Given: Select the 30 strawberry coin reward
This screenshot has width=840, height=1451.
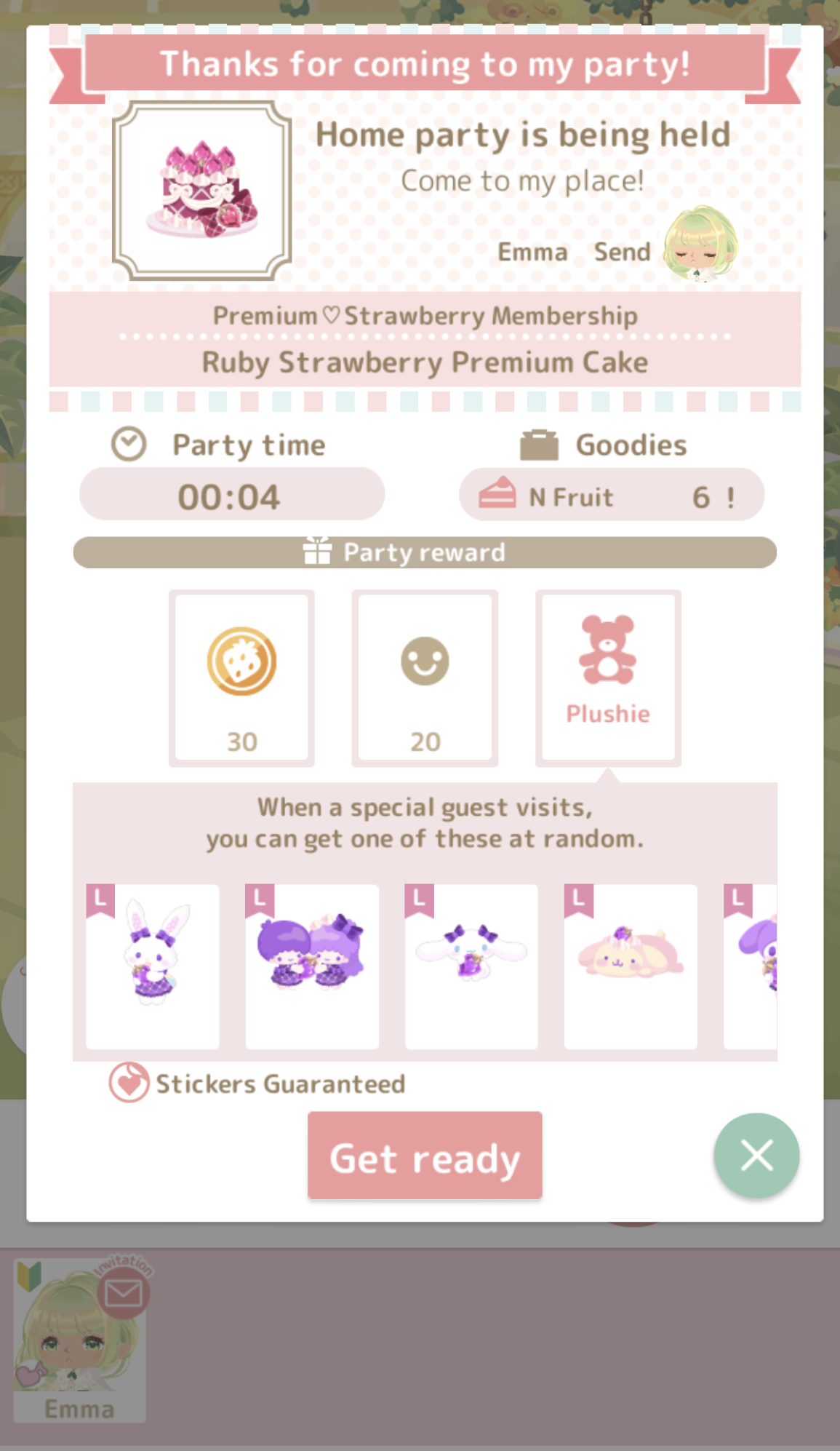Looking at the screenshot, I should tap(241, 677).
